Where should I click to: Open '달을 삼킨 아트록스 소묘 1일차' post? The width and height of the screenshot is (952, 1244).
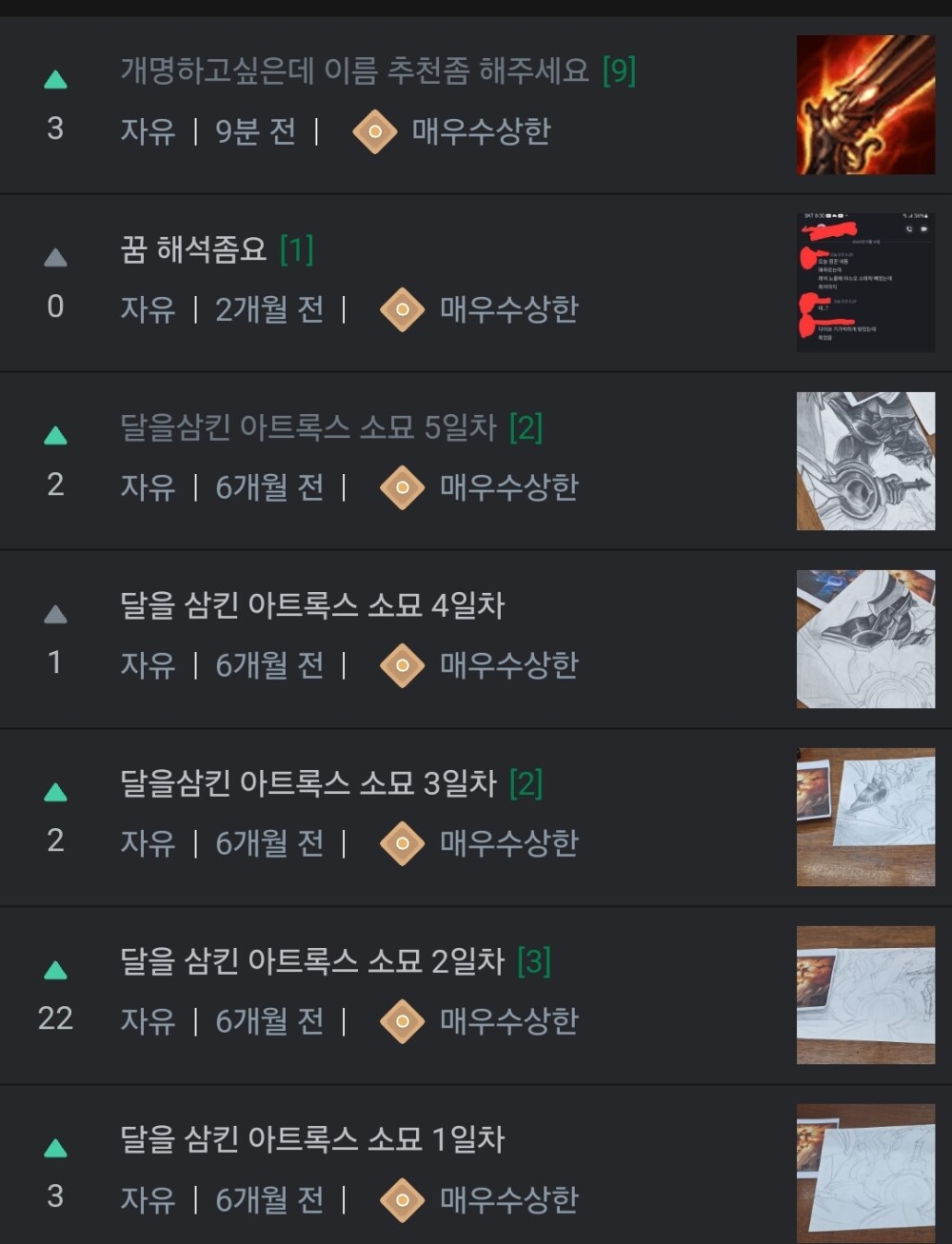coord(312,1139)
